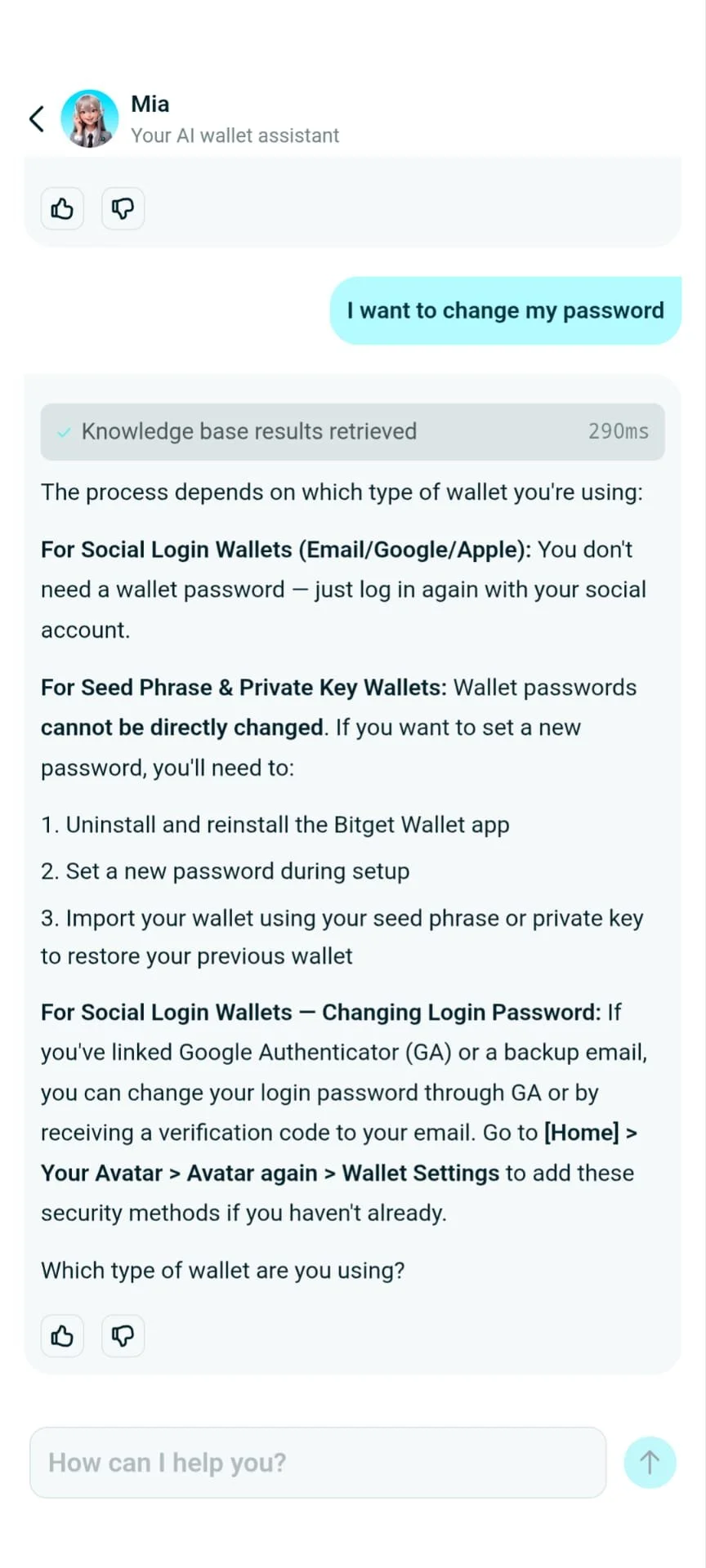Send the message with the arrow button
Viewport: 706px width, 1568px height.
point(650,1463)
